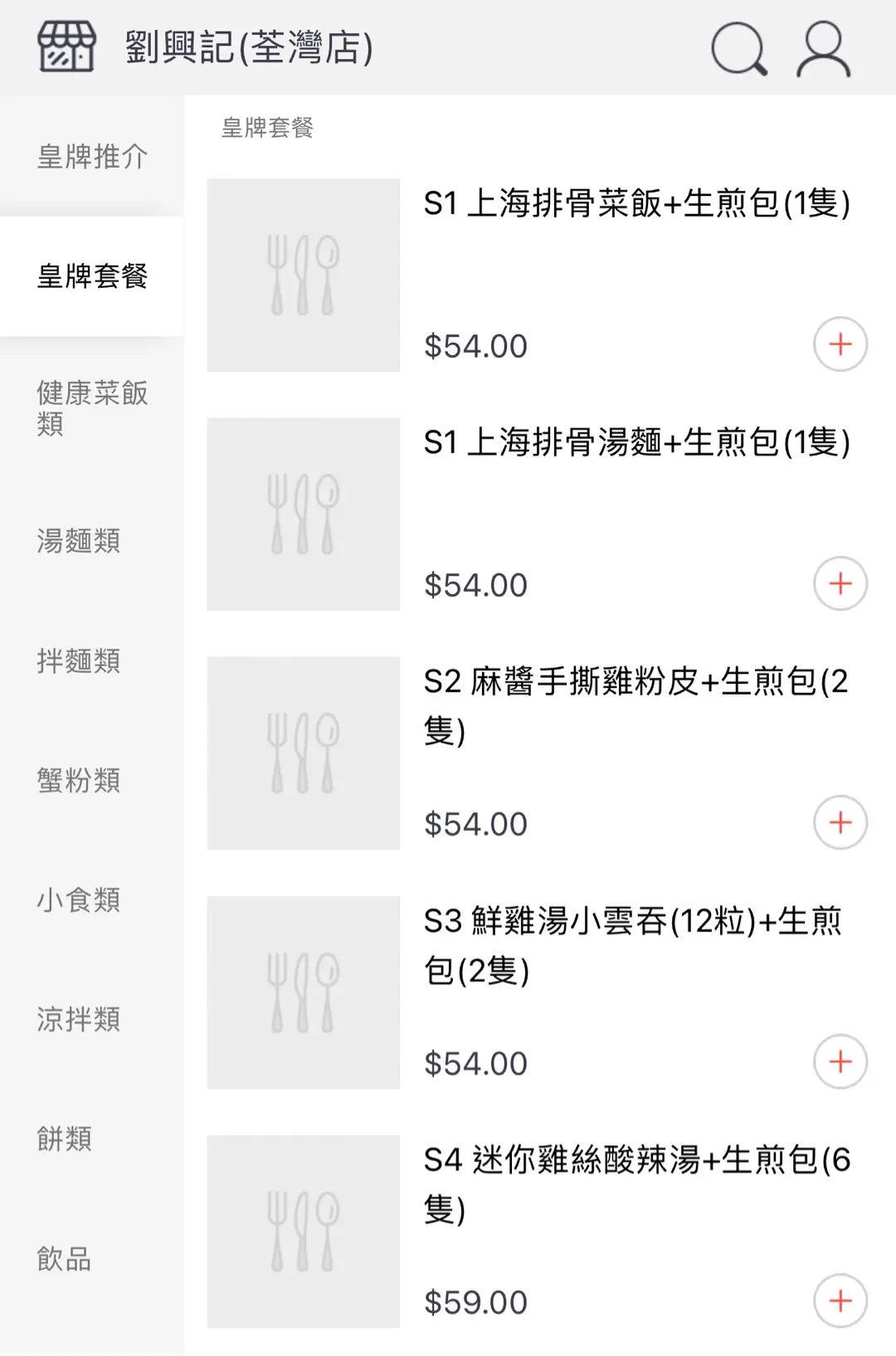Go to the 餅類 category
This screenshot has height=1356, width=896.
(x=65, y=1139)
